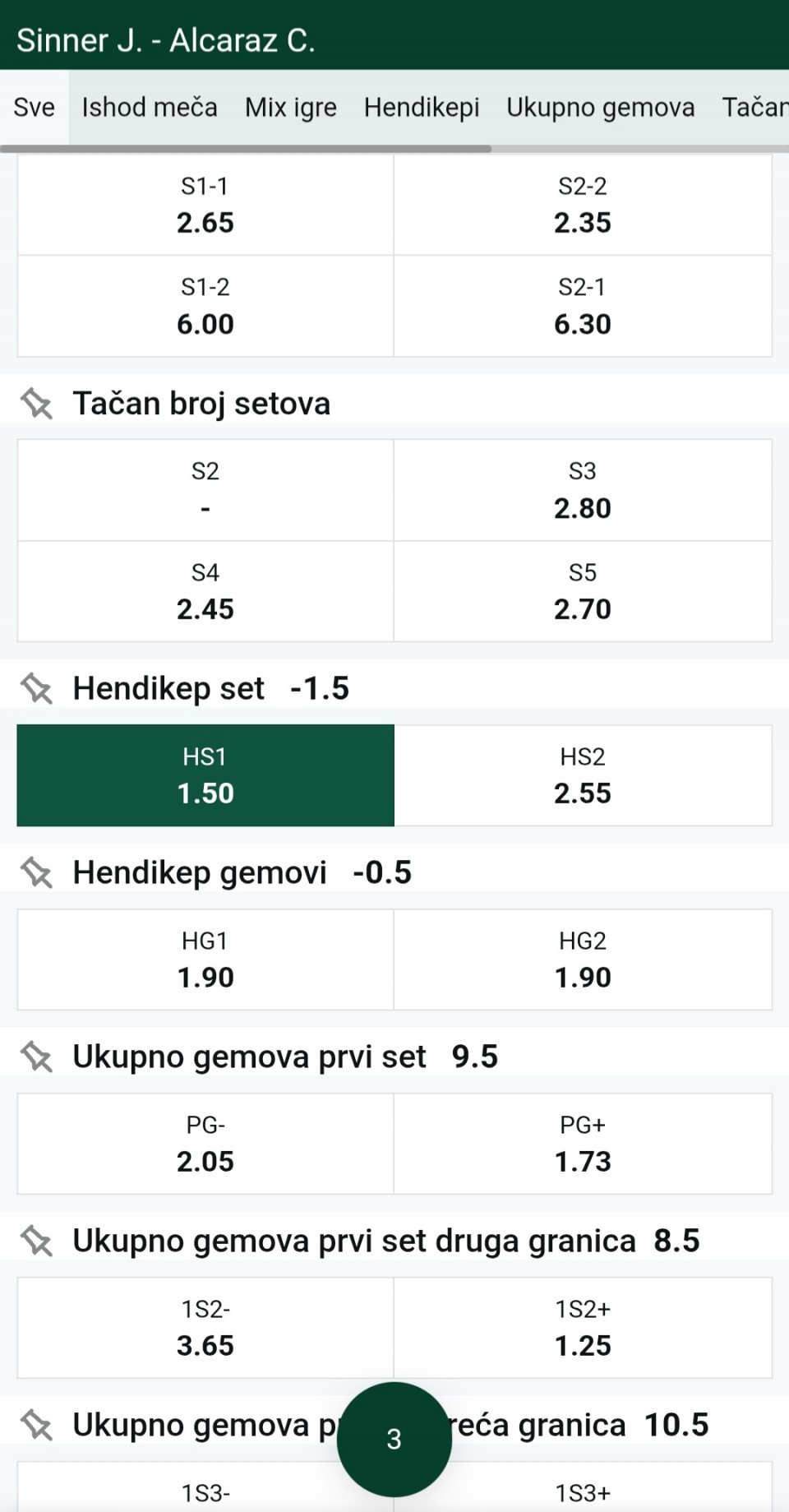
Task: Pick the S1-1 odds 2.65
Action: [205, 206]
